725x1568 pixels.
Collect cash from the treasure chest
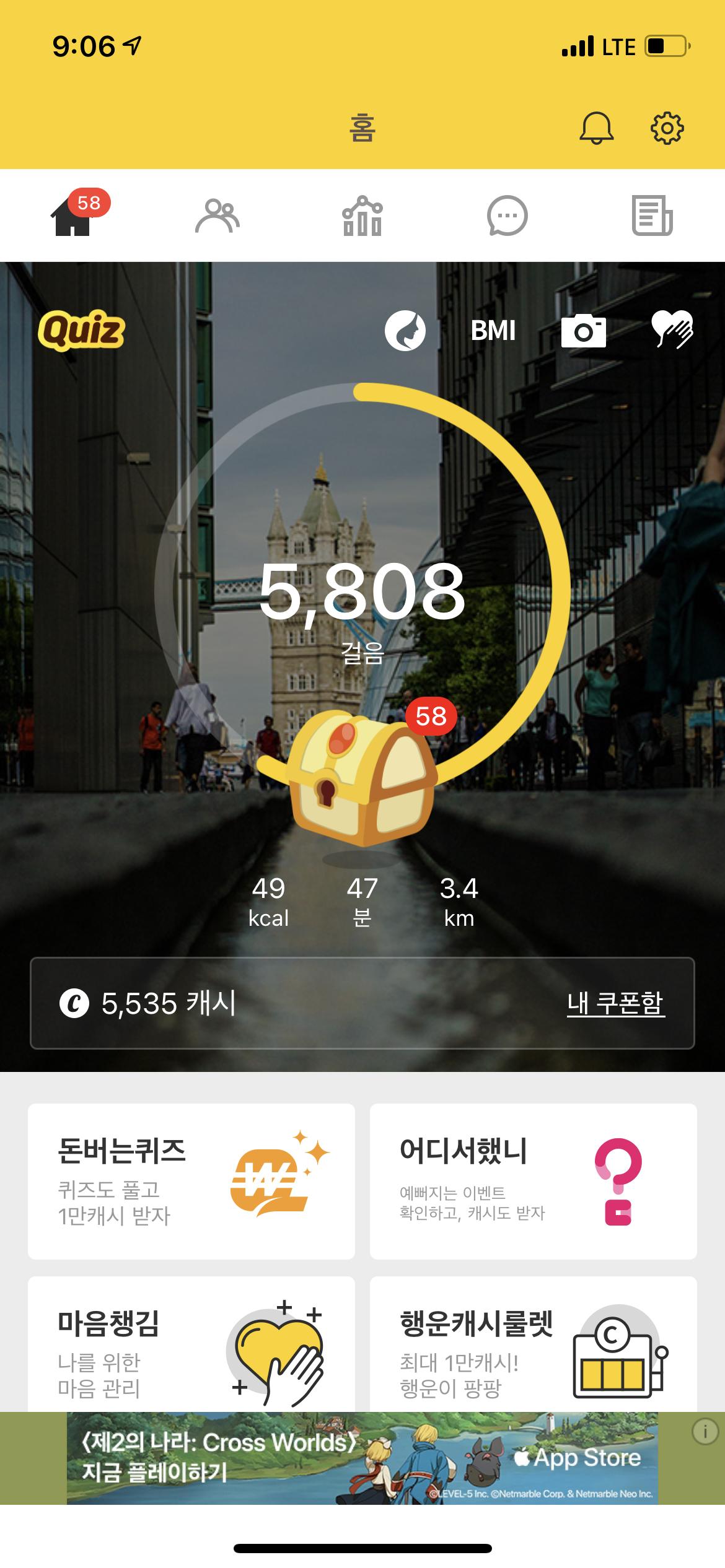[x=362, y=777]
